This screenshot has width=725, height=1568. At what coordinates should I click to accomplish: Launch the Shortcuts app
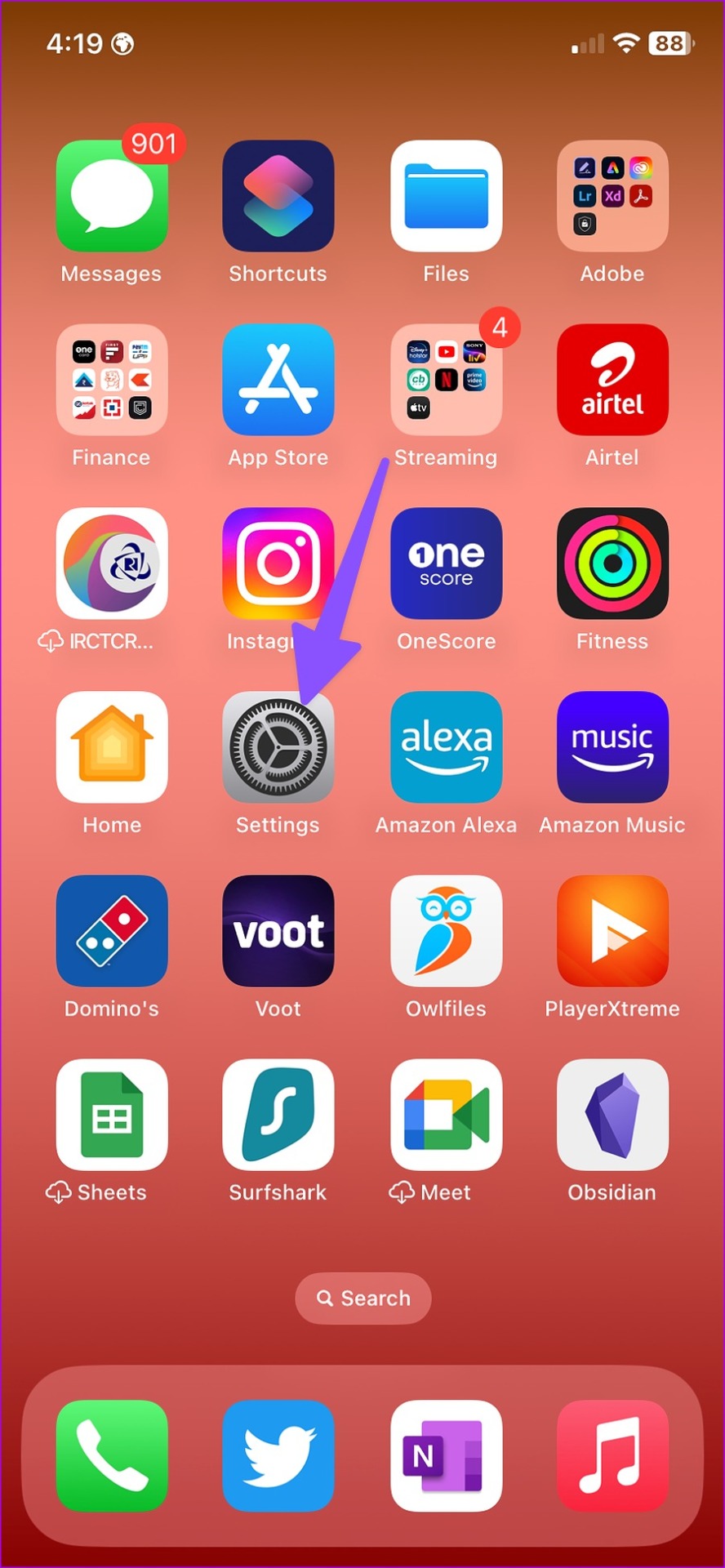(278, 196)
